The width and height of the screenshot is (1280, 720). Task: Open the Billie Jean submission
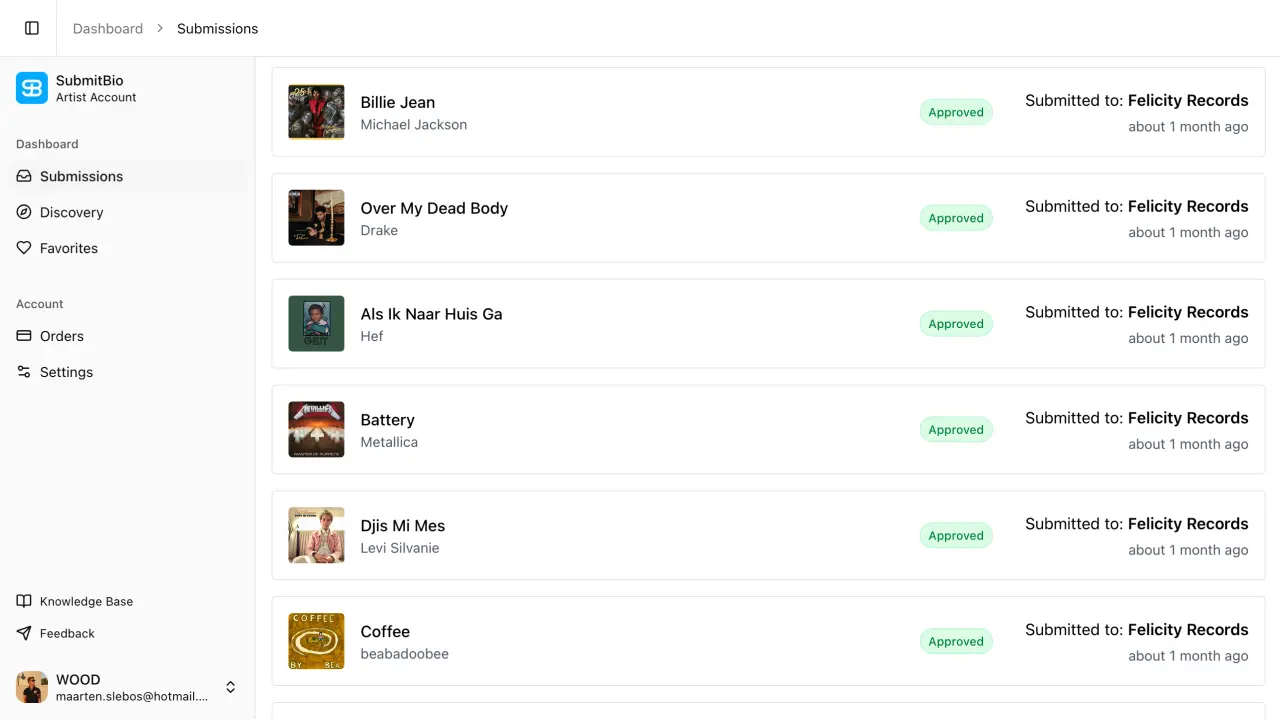(x=397, y=102)
